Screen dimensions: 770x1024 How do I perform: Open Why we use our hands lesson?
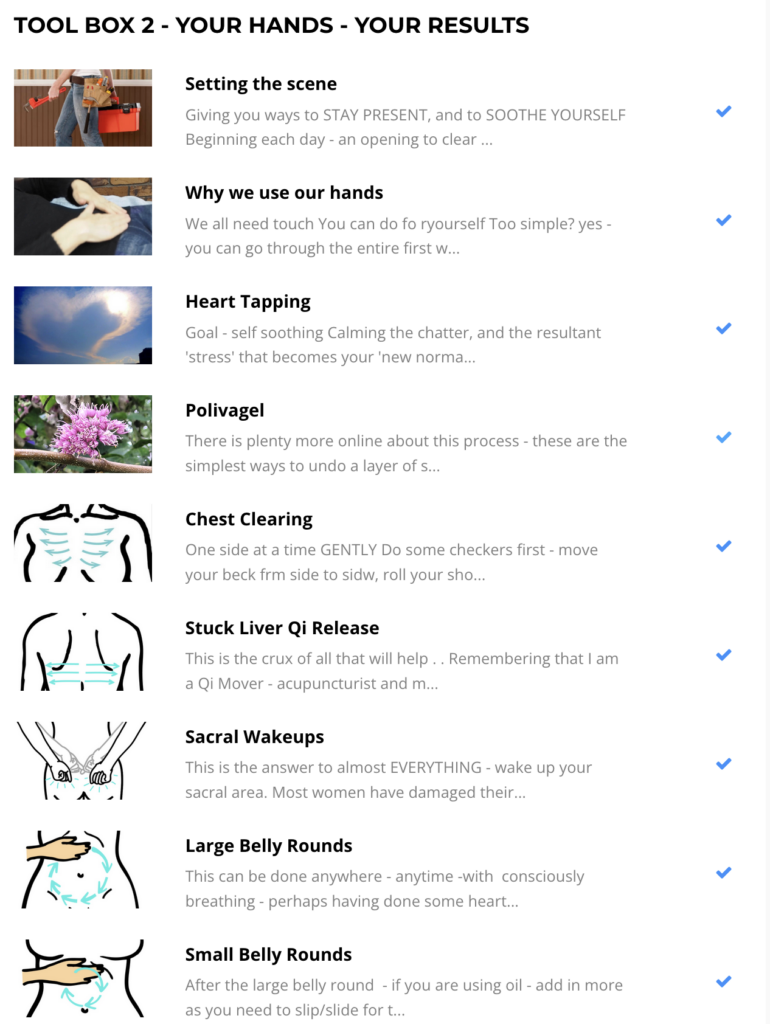point(284,193)
